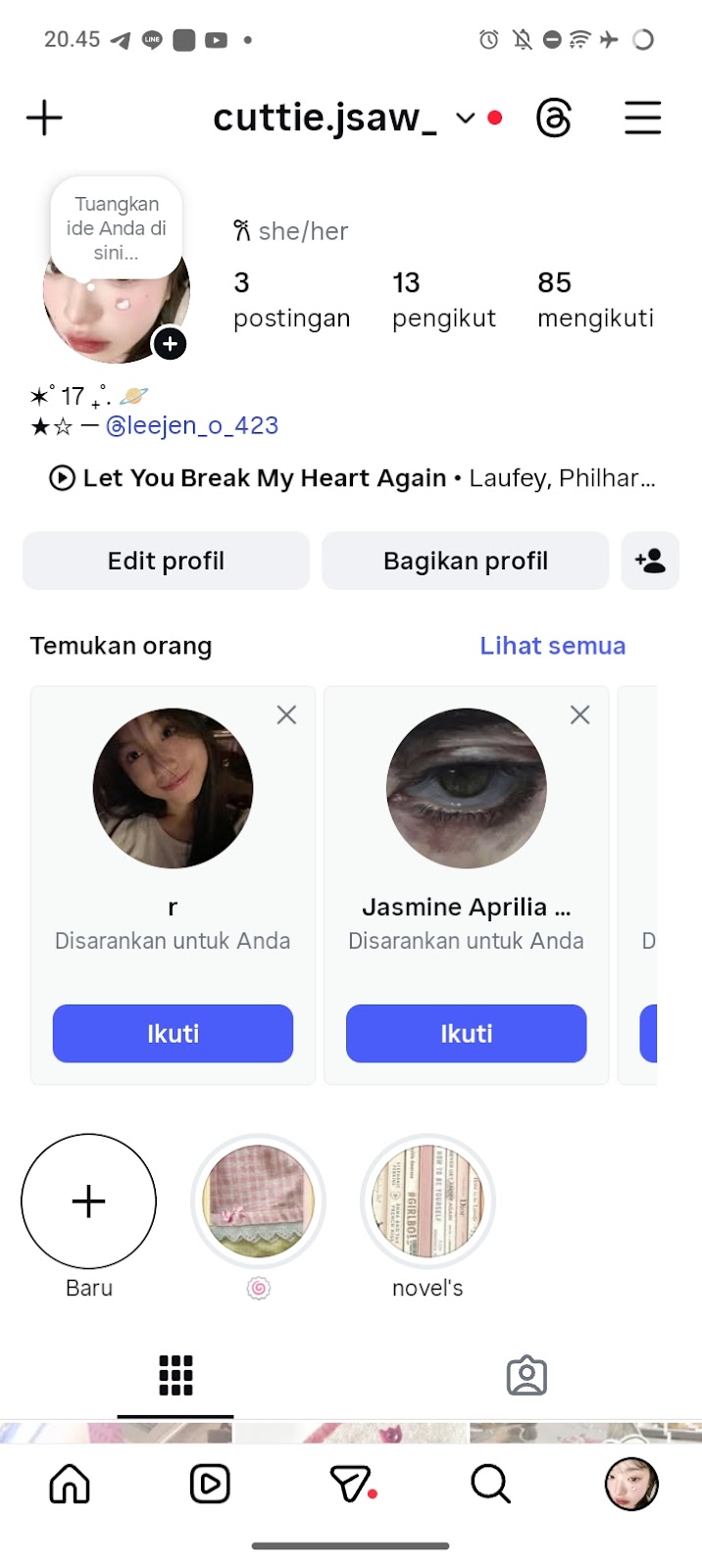702x1568 pixels.
Task: Dismiss the suggestion card for r
Action: pyautogui.click(x=286, y=715)
